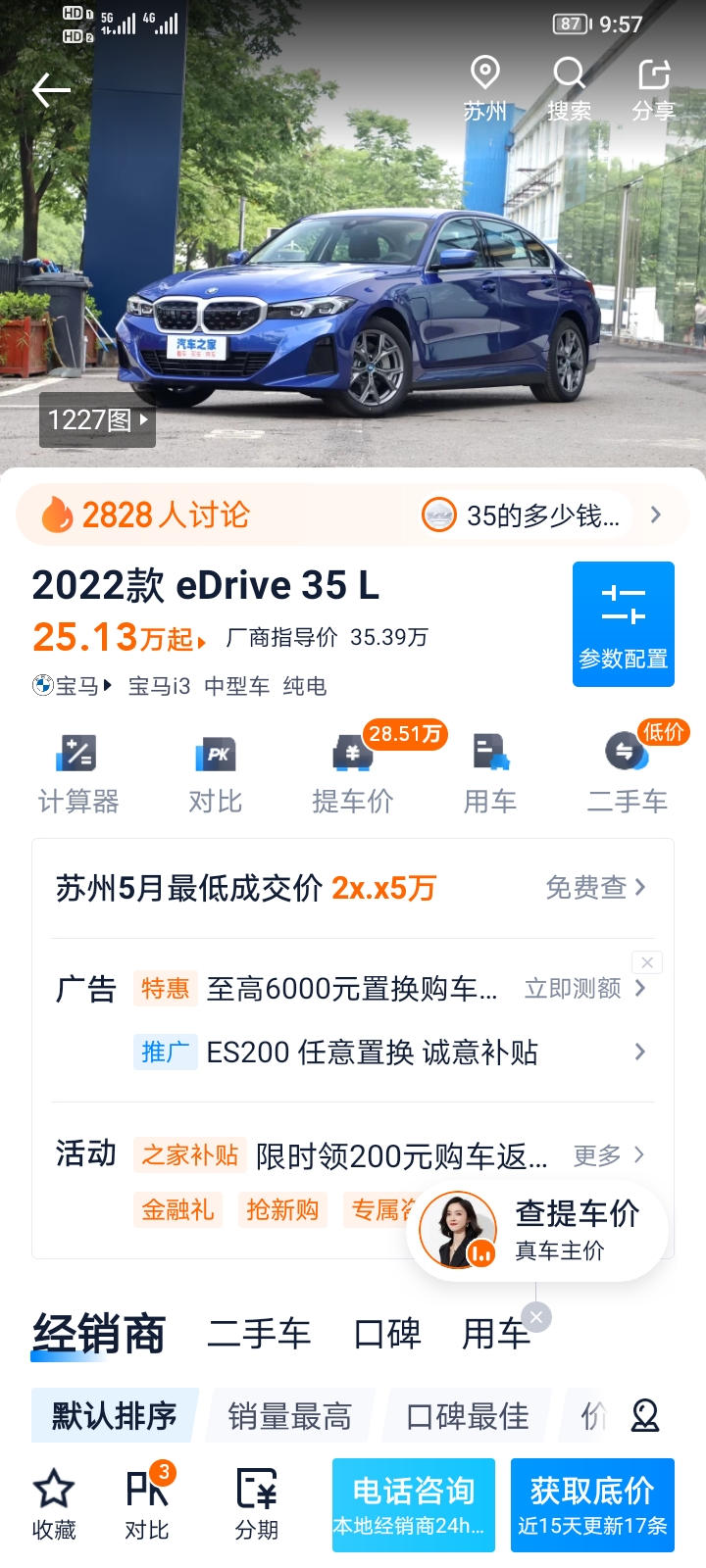This screenshot has height=1568, width=706.
Task: Tap 获取底价 button
Action: click(592, 1505)
